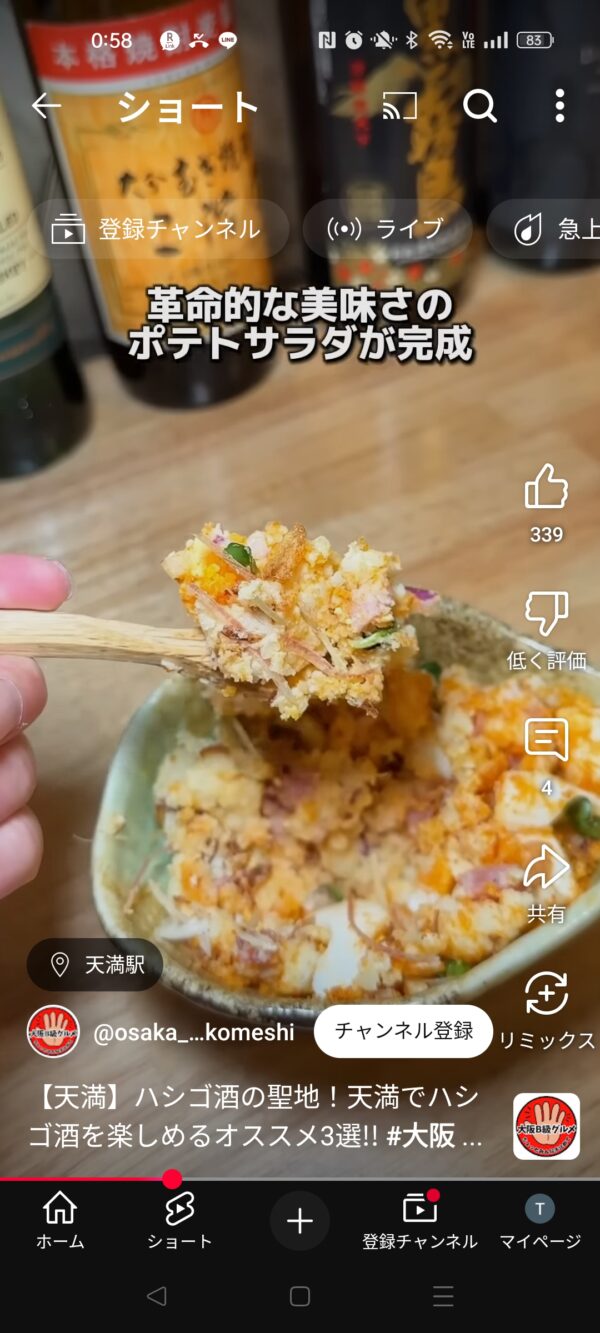Image resolution: width=600 pixels, height=1333 pixels.
Task: Open the @osaka_...komeshi channel
Action: [x=193, y=1032]
